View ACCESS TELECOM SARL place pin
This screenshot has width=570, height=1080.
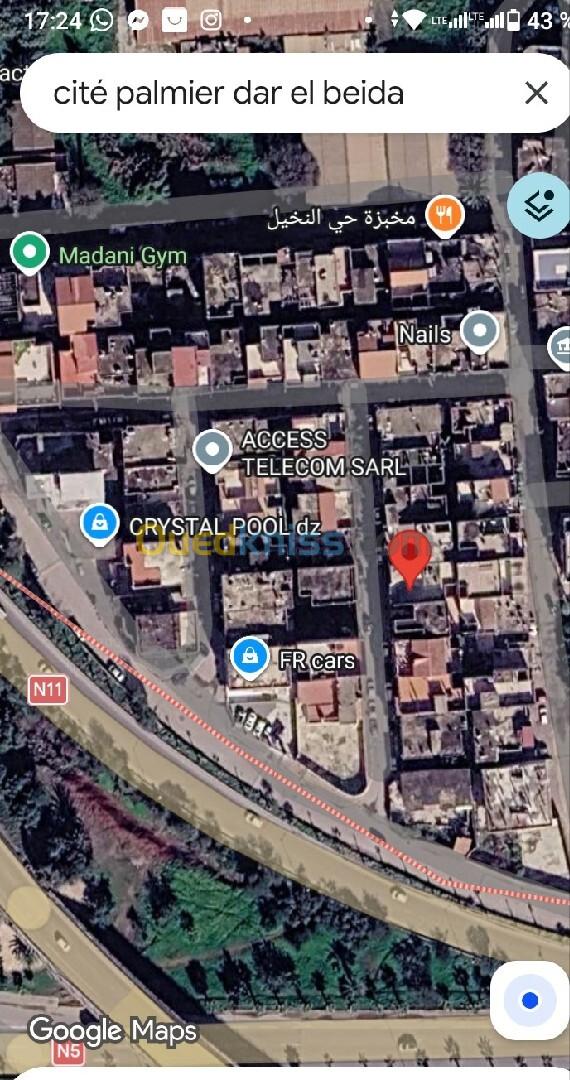coord(212,450)
